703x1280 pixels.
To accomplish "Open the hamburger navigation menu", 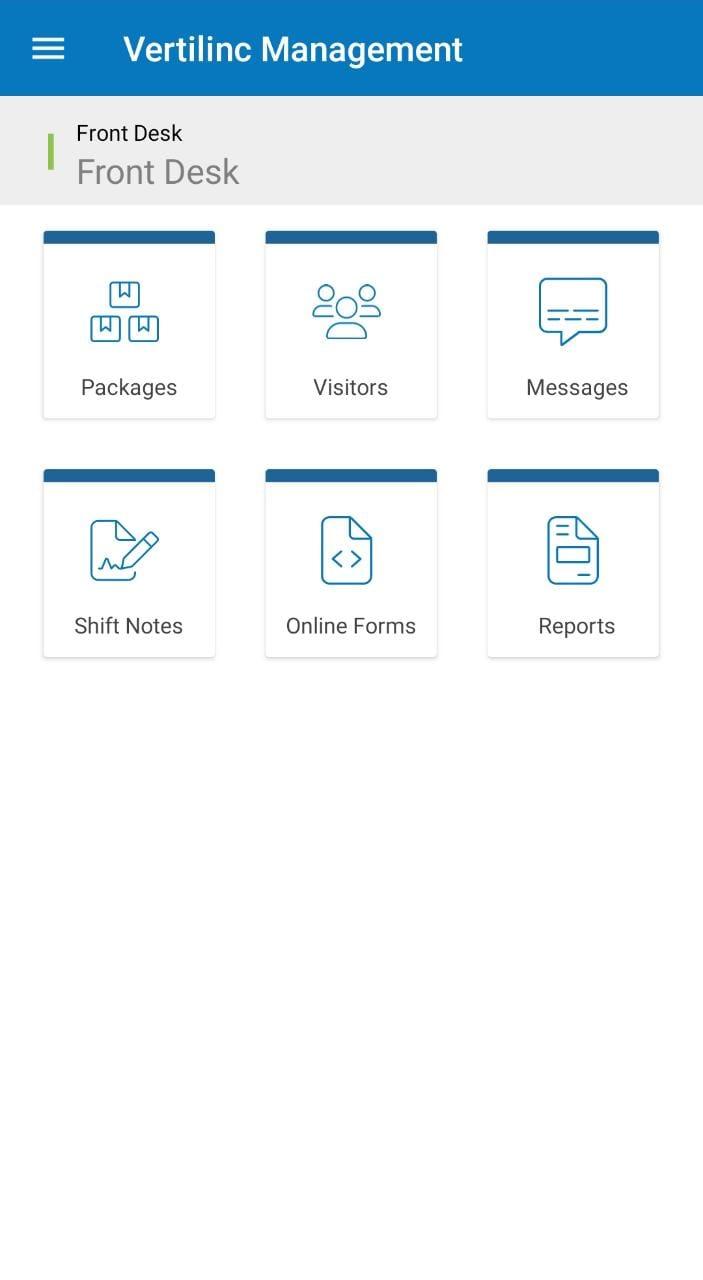I will tap(48, 49).
